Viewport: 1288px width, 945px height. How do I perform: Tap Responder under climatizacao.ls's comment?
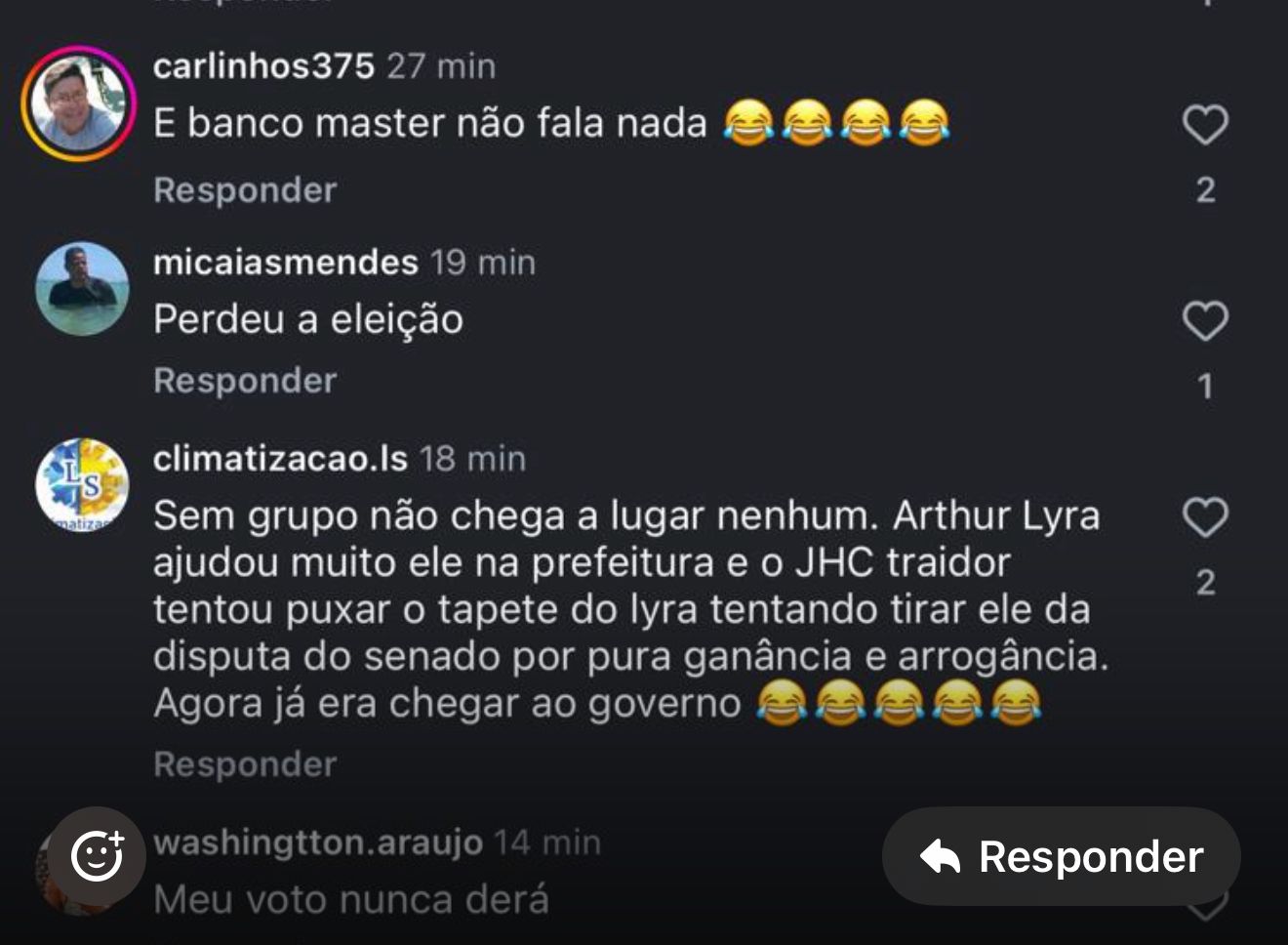tap(245, 763)
